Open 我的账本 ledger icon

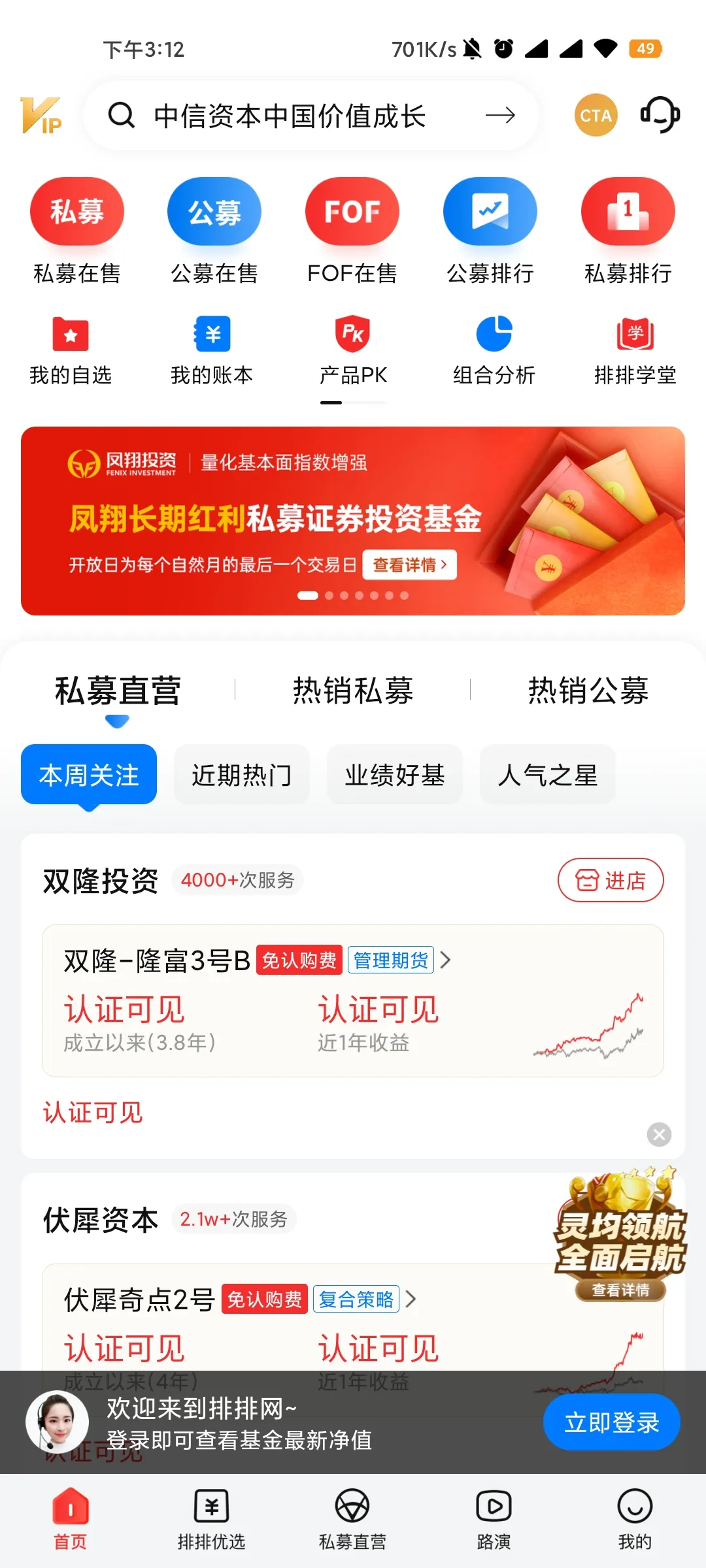pos(210,335)
